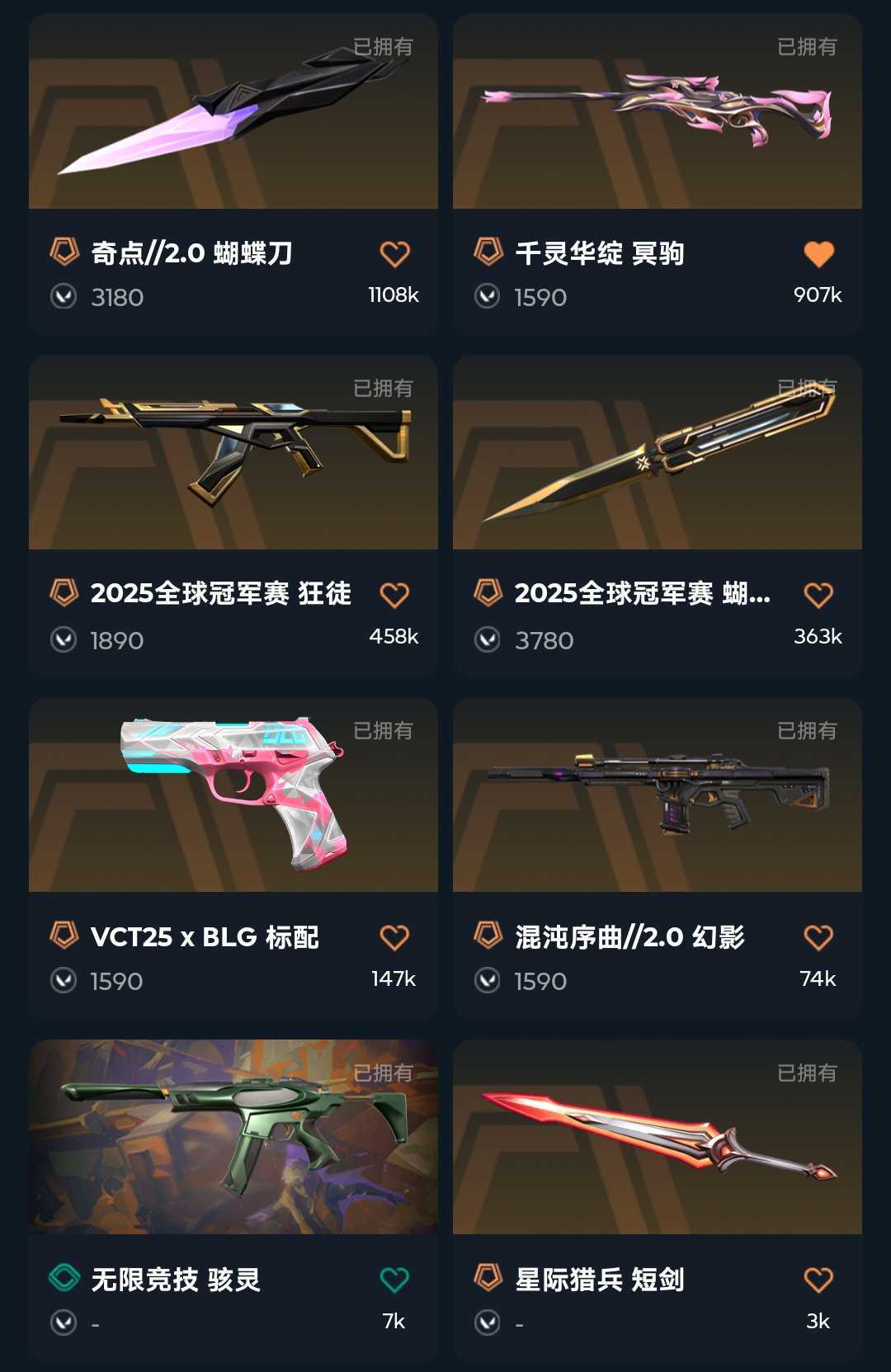This screenshot has width=891, height=1372.
Task: Like the 星际猎兵 短剑 skin
Action: coord(818,1280)
